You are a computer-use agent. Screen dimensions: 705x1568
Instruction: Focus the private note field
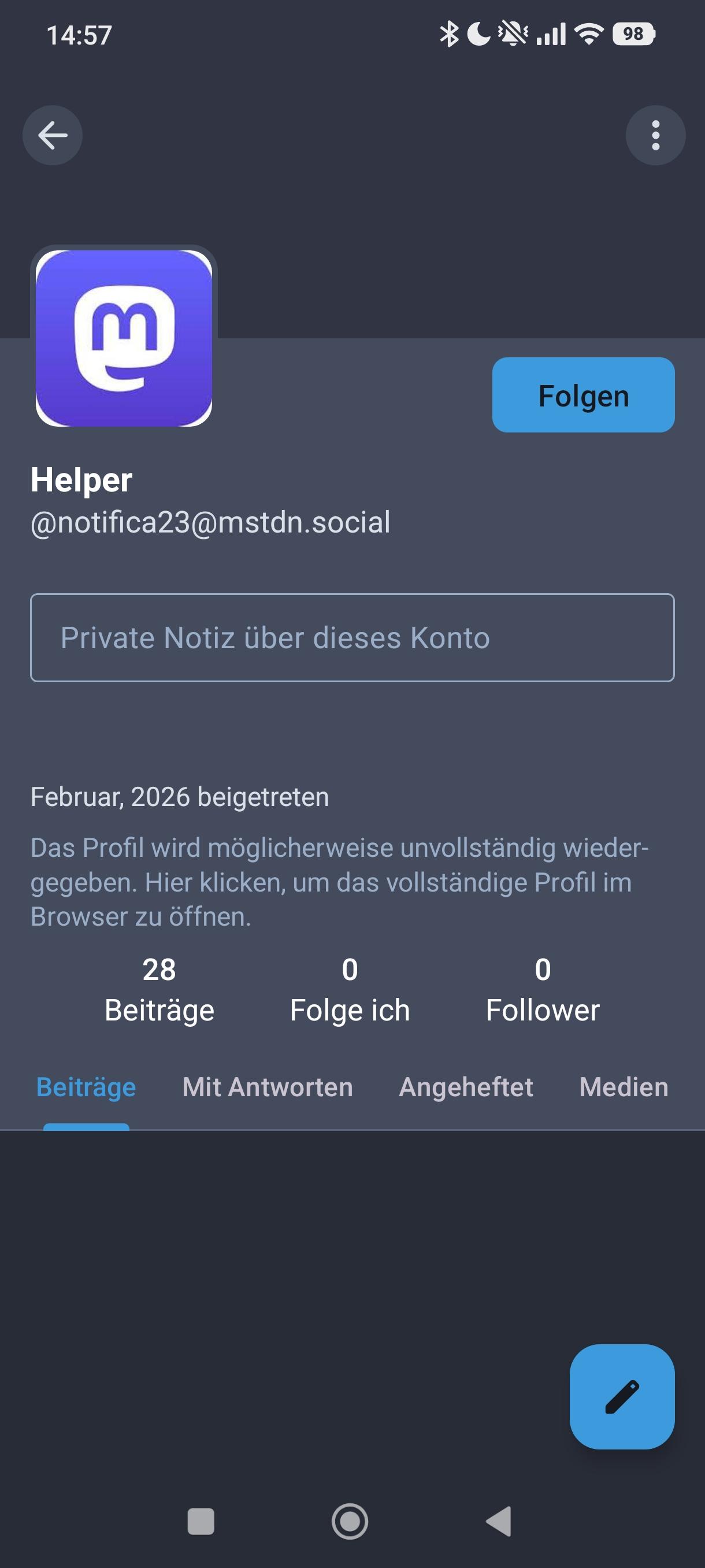(x=352, y=637)
